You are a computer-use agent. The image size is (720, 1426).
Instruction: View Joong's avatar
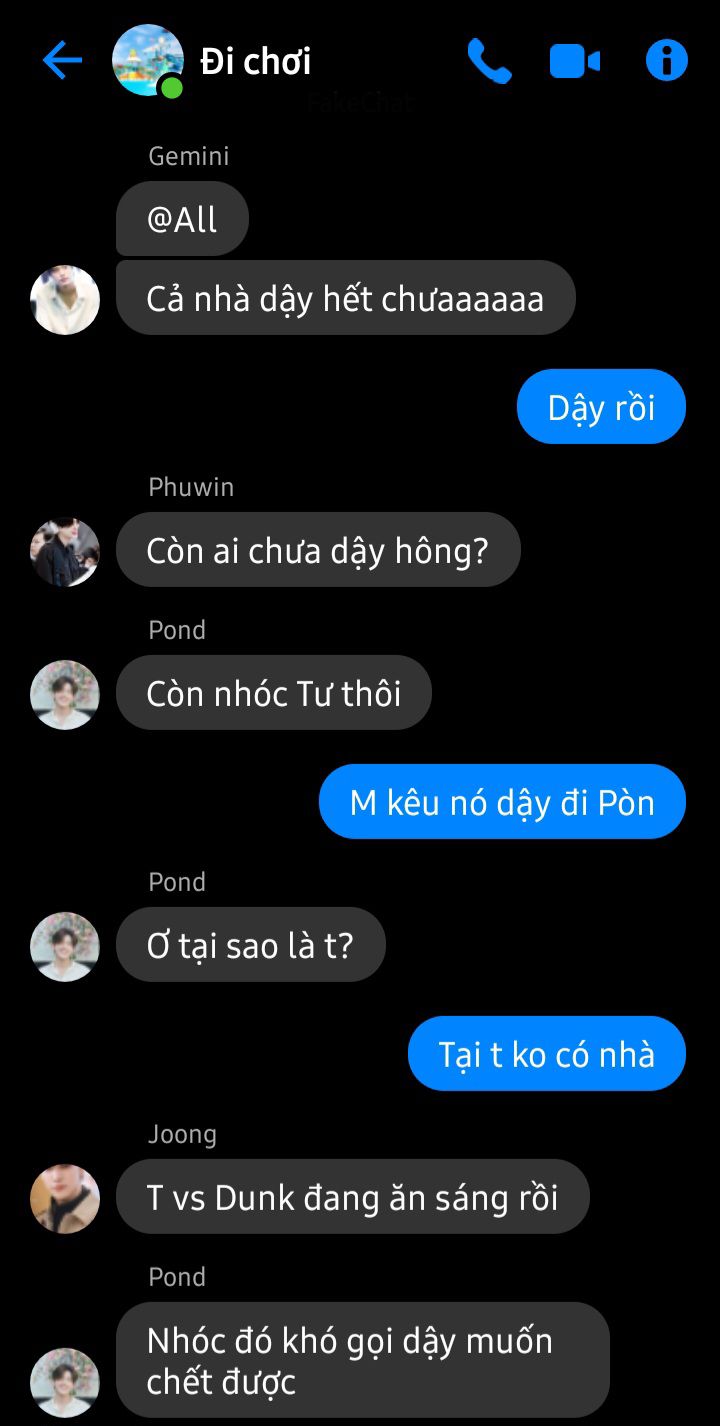click(x=65, y=1198)
